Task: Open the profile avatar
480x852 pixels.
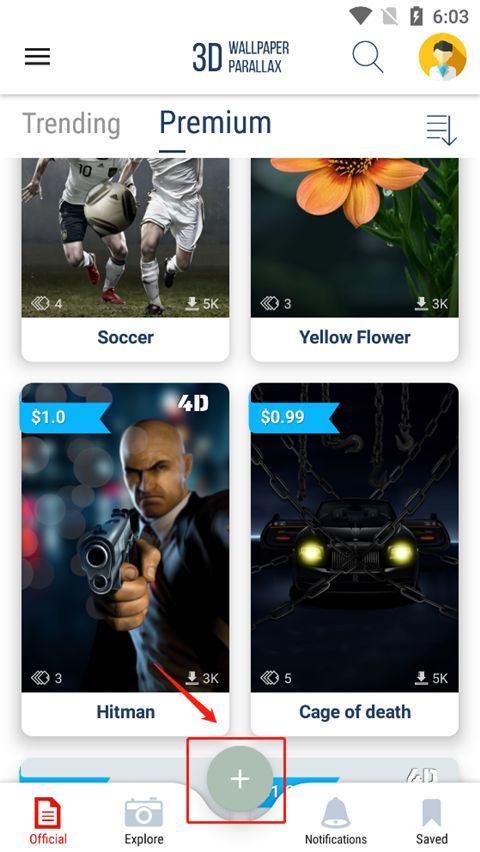Action: pyautogui.click(x=442, y=57)
